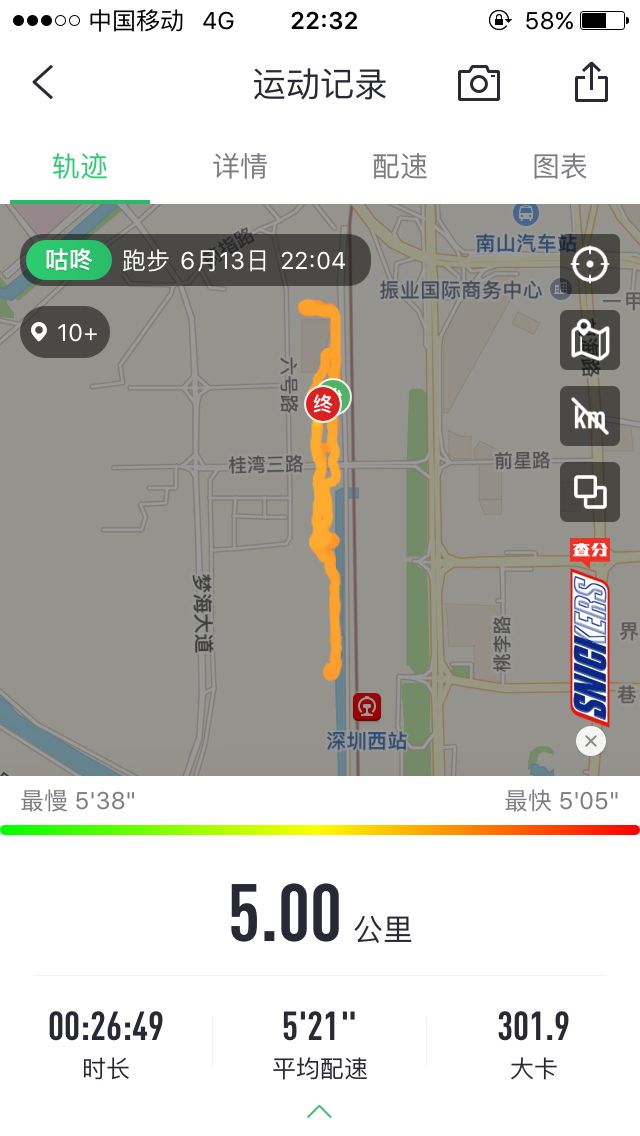
Task: Select the 轨迹 tab
Action: 80,167
